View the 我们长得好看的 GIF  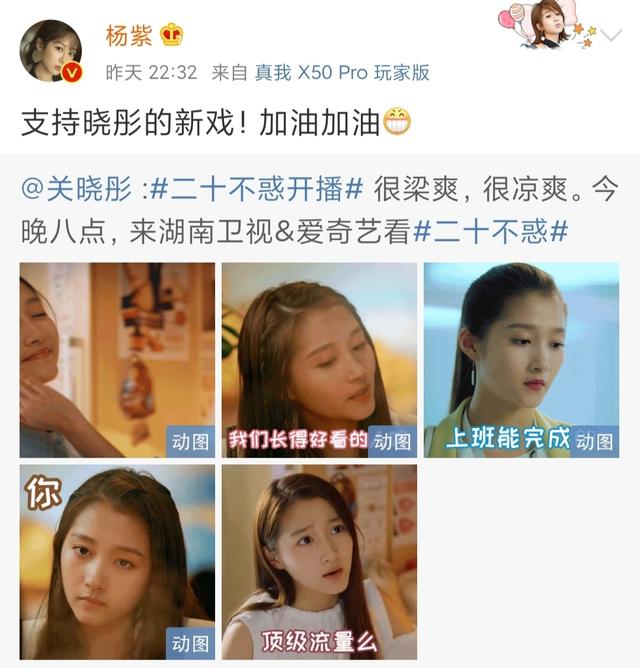pyautogui.click(x=319, y=360)
